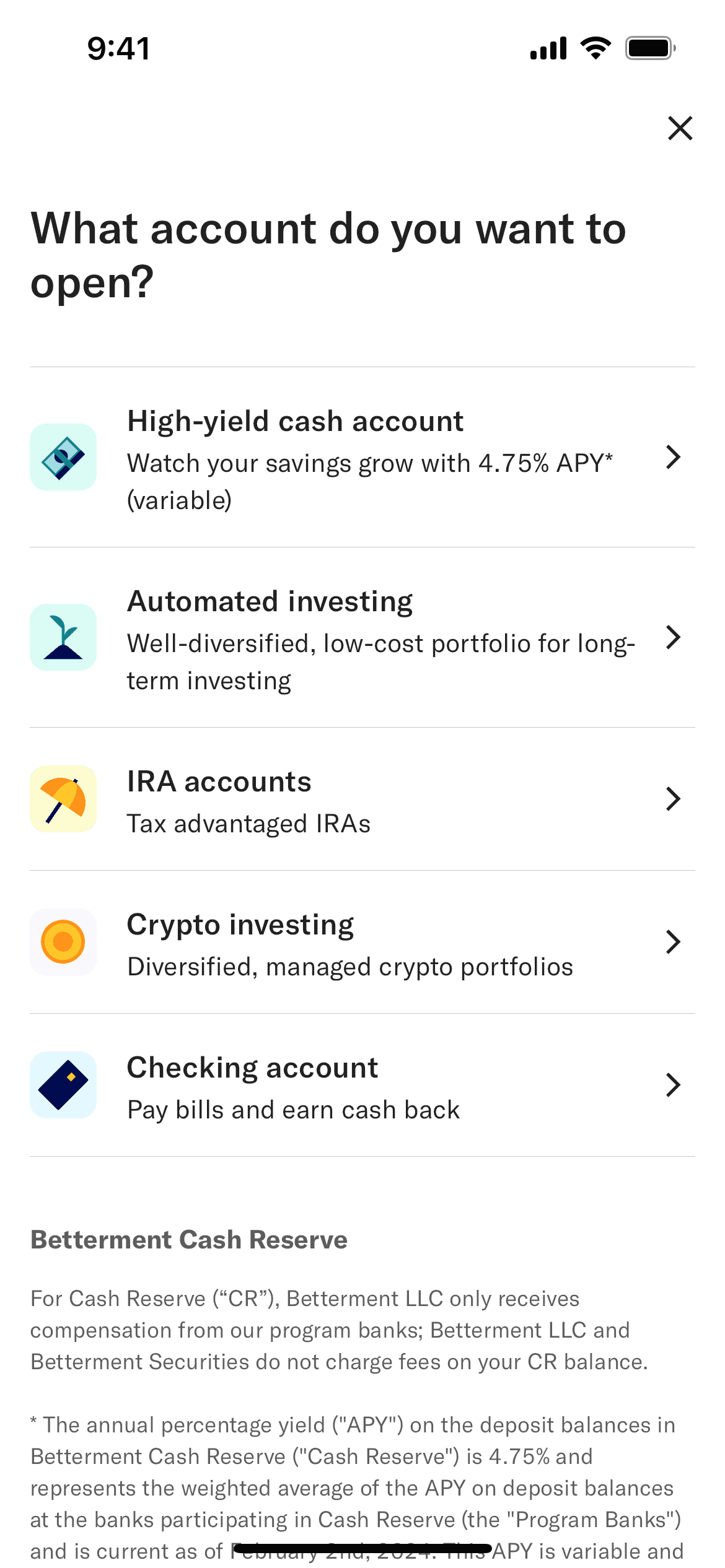Select the High-yield cash account option
725x1568 pixels.
[x=362, y=457]
